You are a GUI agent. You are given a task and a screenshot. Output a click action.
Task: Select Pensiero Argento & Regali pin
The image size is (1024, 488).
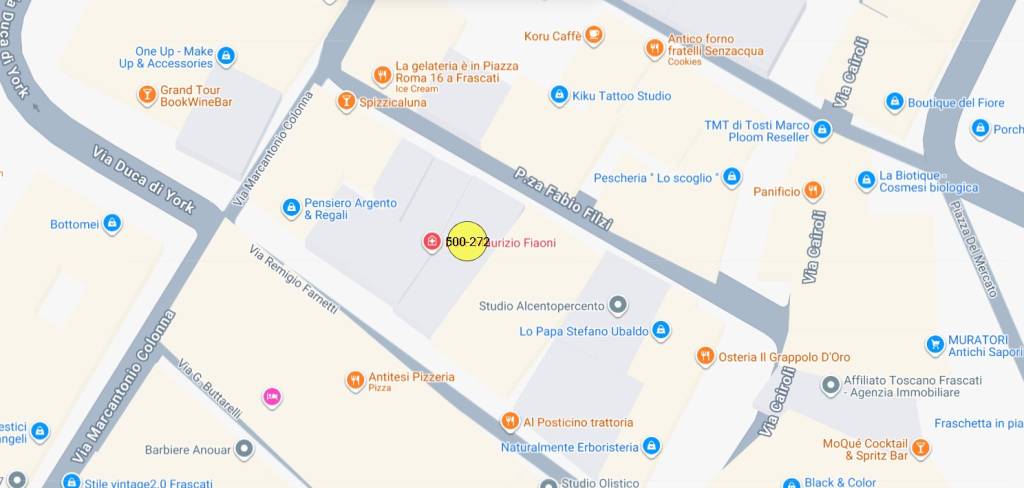click(x=291, y=208)
